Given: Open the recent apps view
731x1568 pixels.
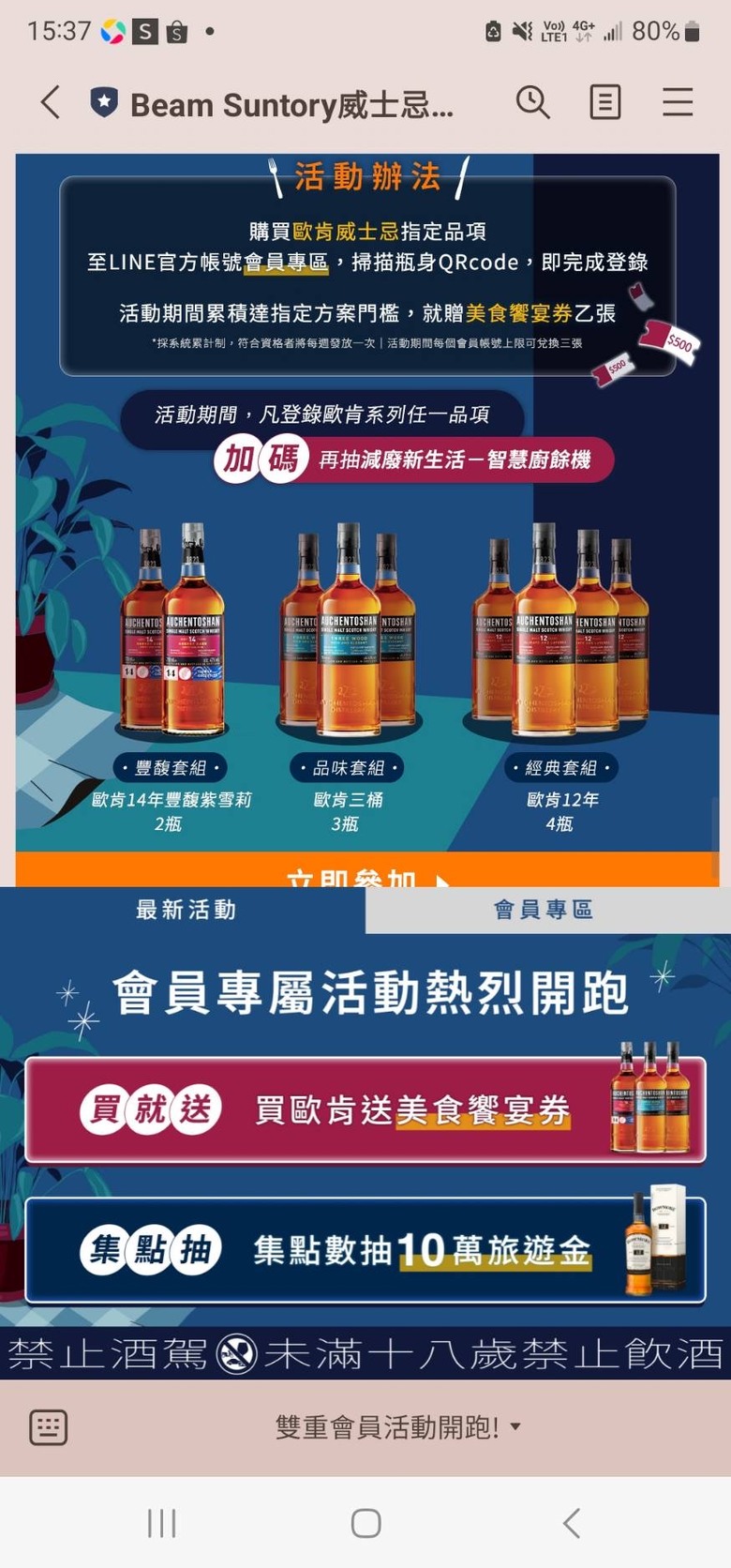Looking at the screenshot, I should pos(161,1523).
